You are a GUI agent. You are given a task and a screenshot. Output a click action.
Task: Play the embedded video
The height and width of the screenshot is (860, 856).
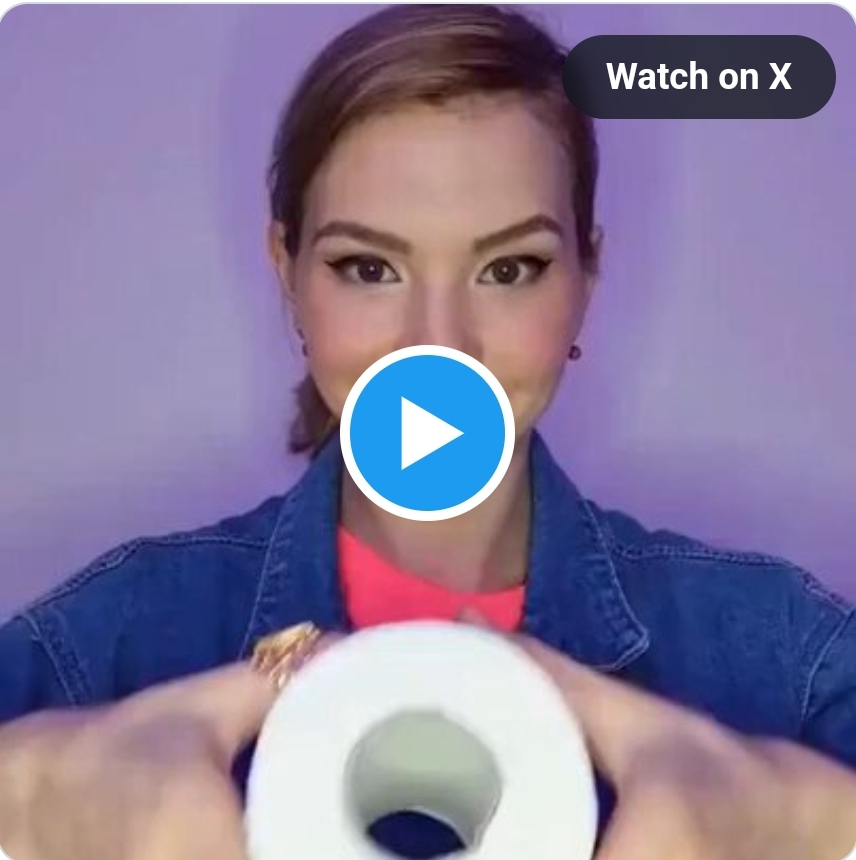tap(428, 433)
